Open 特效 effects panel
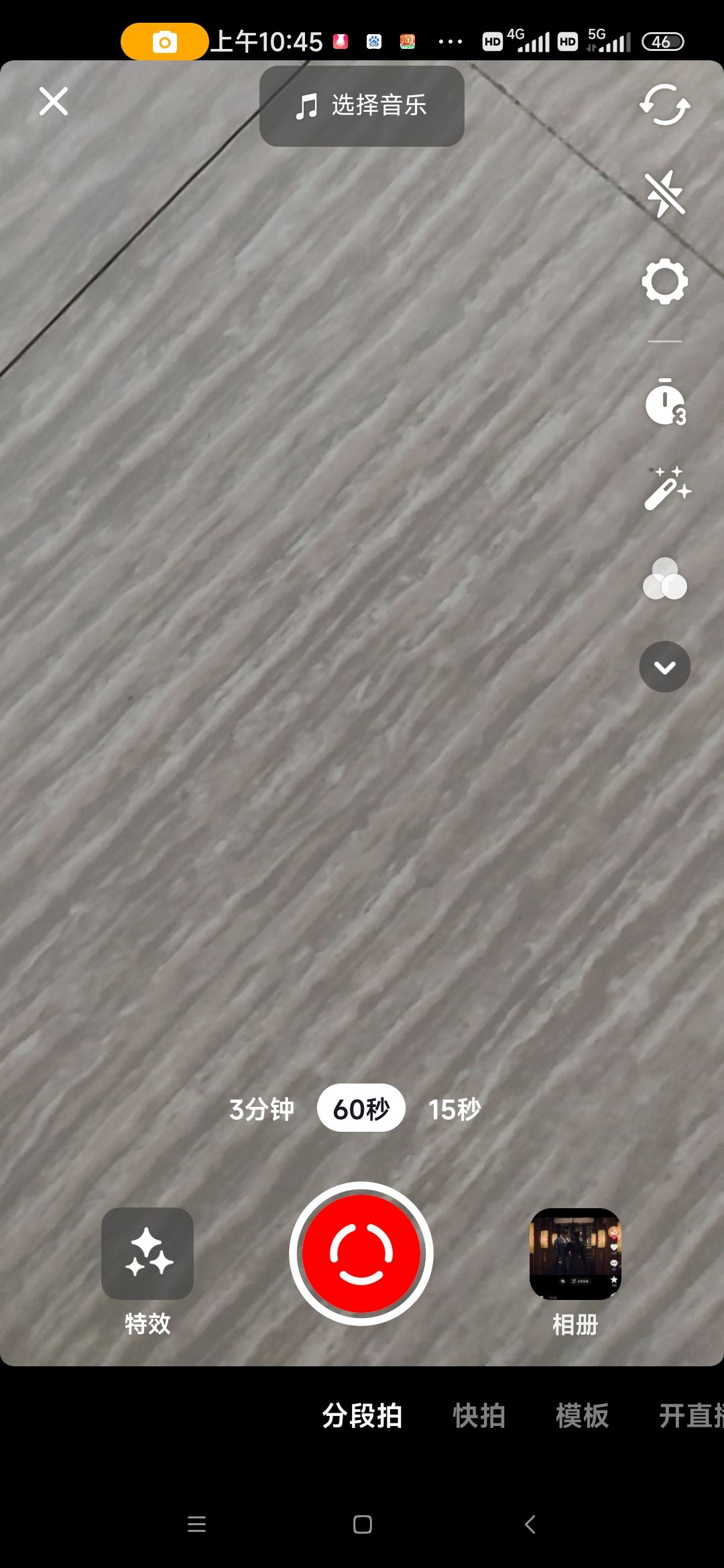724x1568 pixels. [x=147, y=1254]
